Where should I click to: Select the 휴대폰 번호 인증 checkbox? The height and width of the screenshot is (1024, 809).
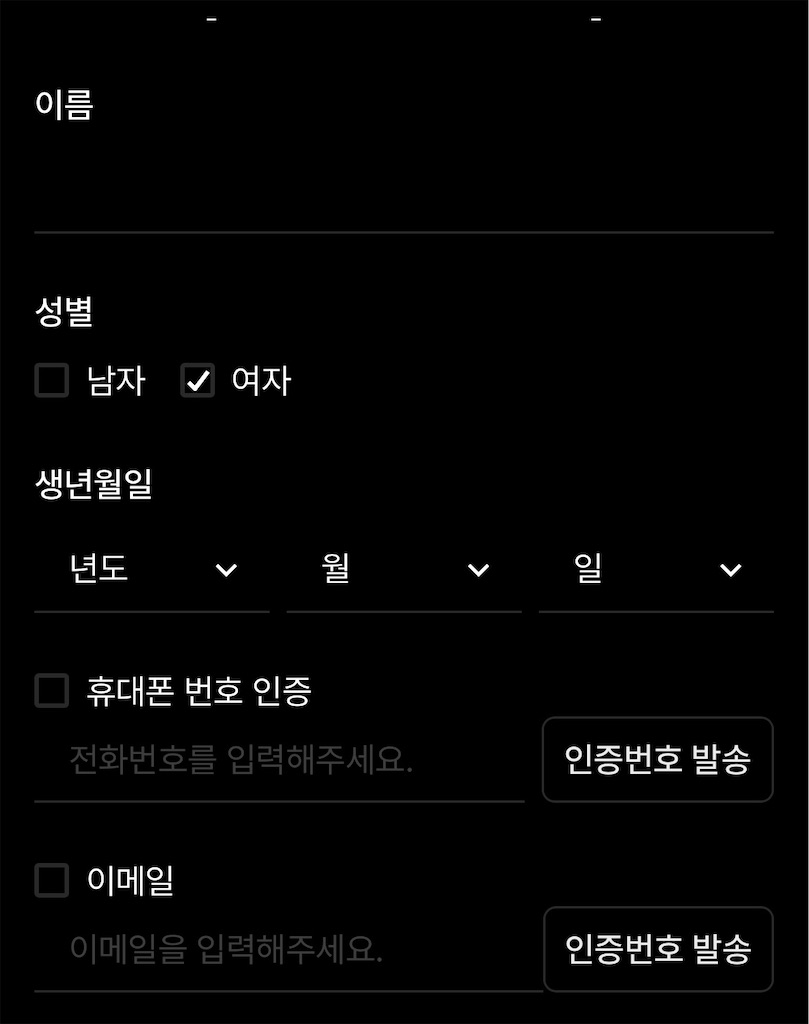tap(52, 691)
